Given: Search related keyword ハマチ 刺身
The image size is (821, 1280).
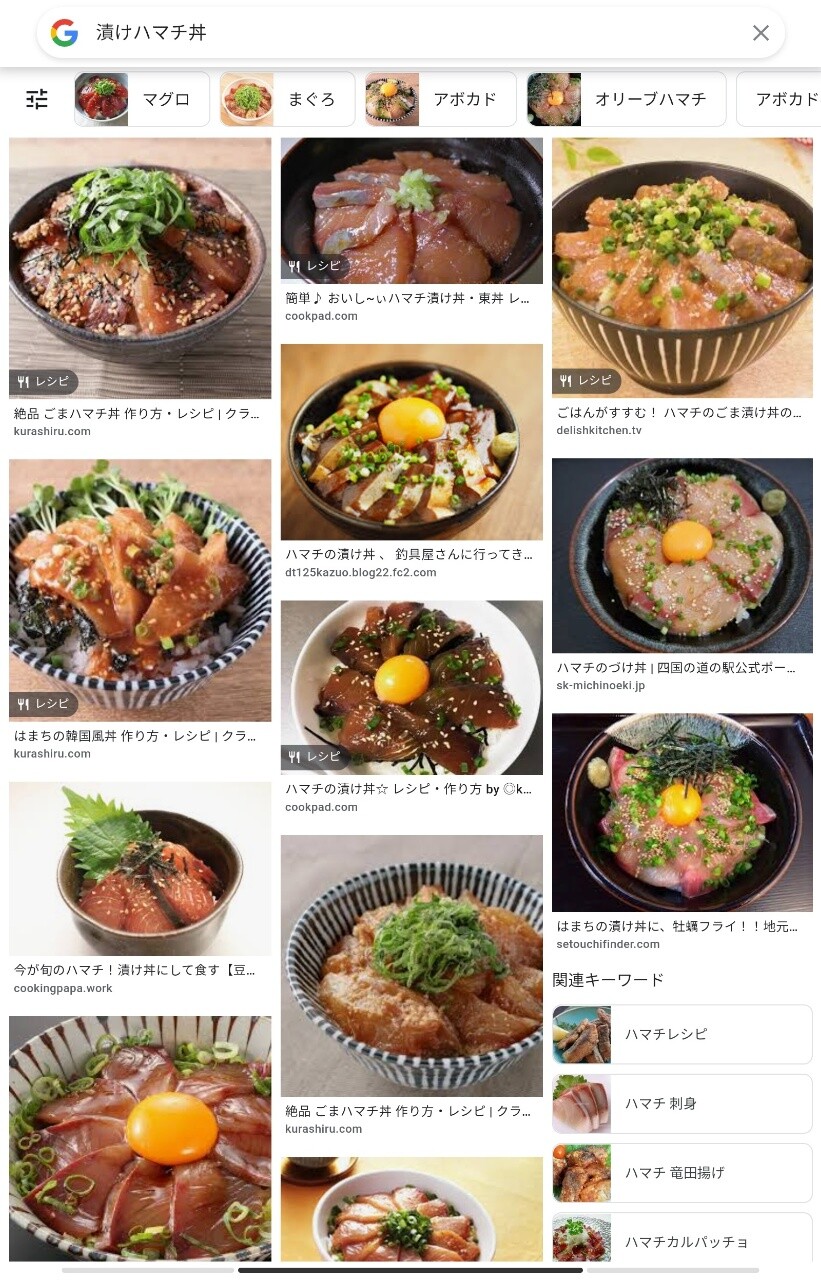Looking at the screenshot, I should (x=682, y=1104).
